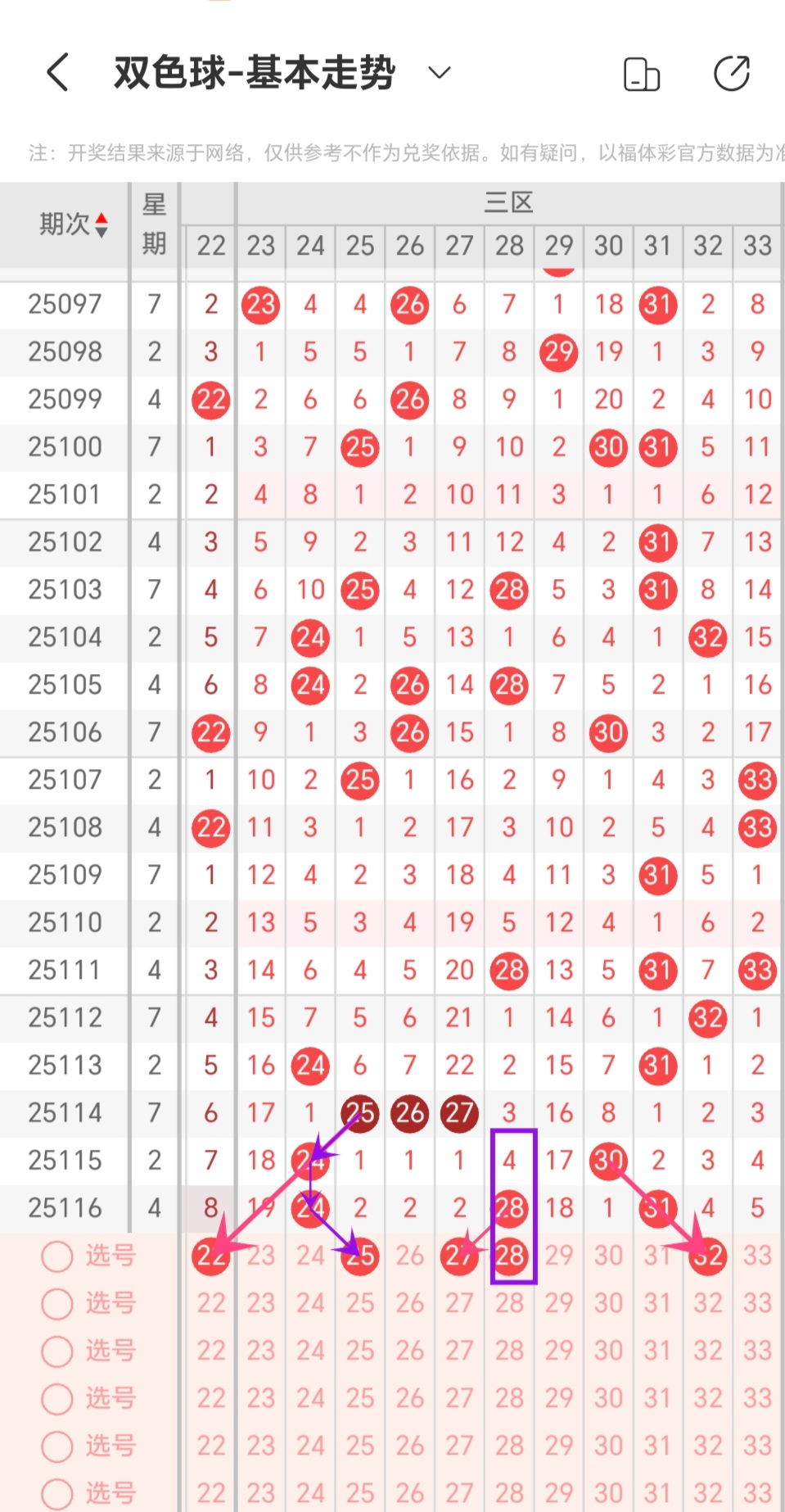Sort the chart by 期次
785x1512 pixels.
(x=74, y=224)
